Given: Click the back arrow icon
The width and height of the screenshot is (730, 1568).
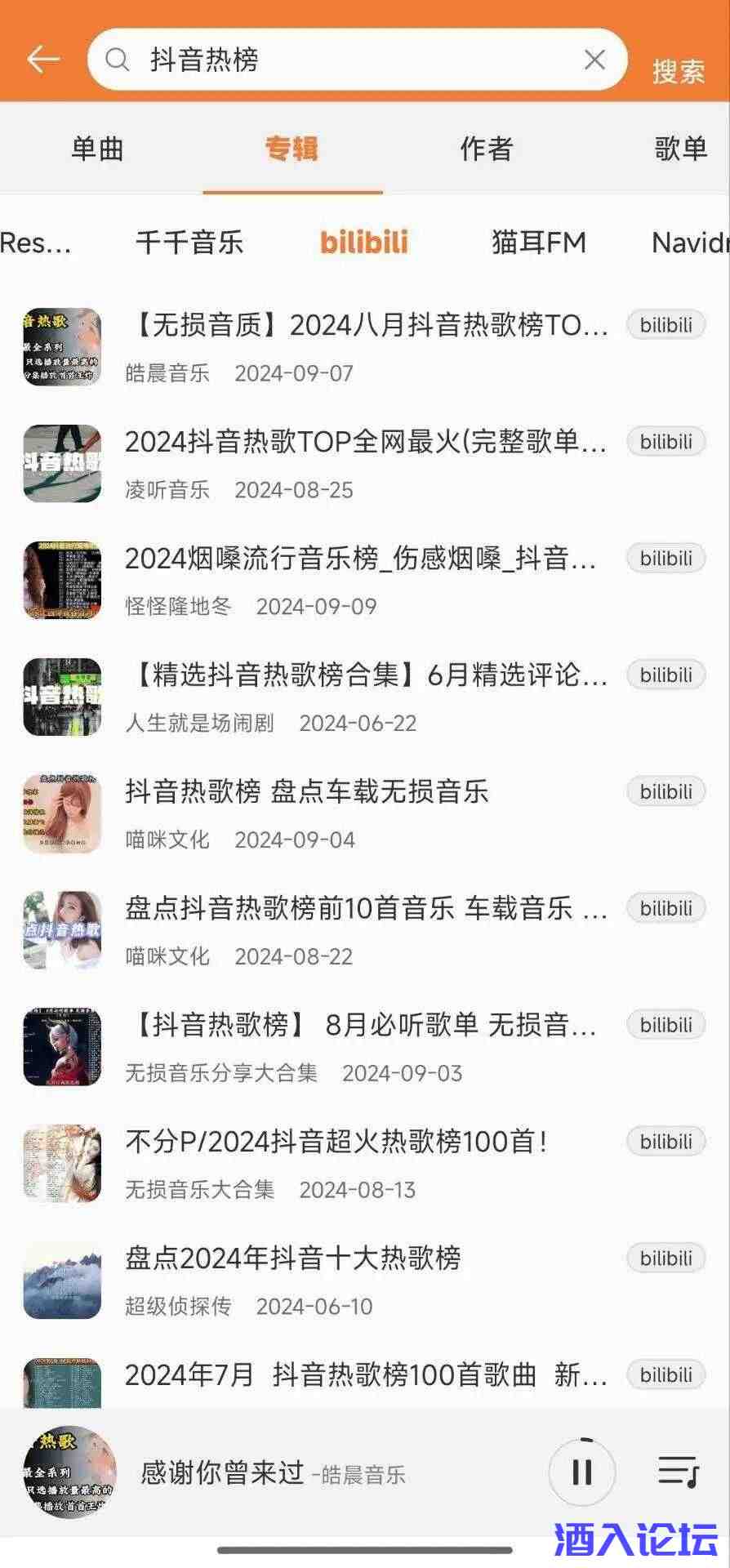Looking at the screenshot, I should click(x=41, y=60).
